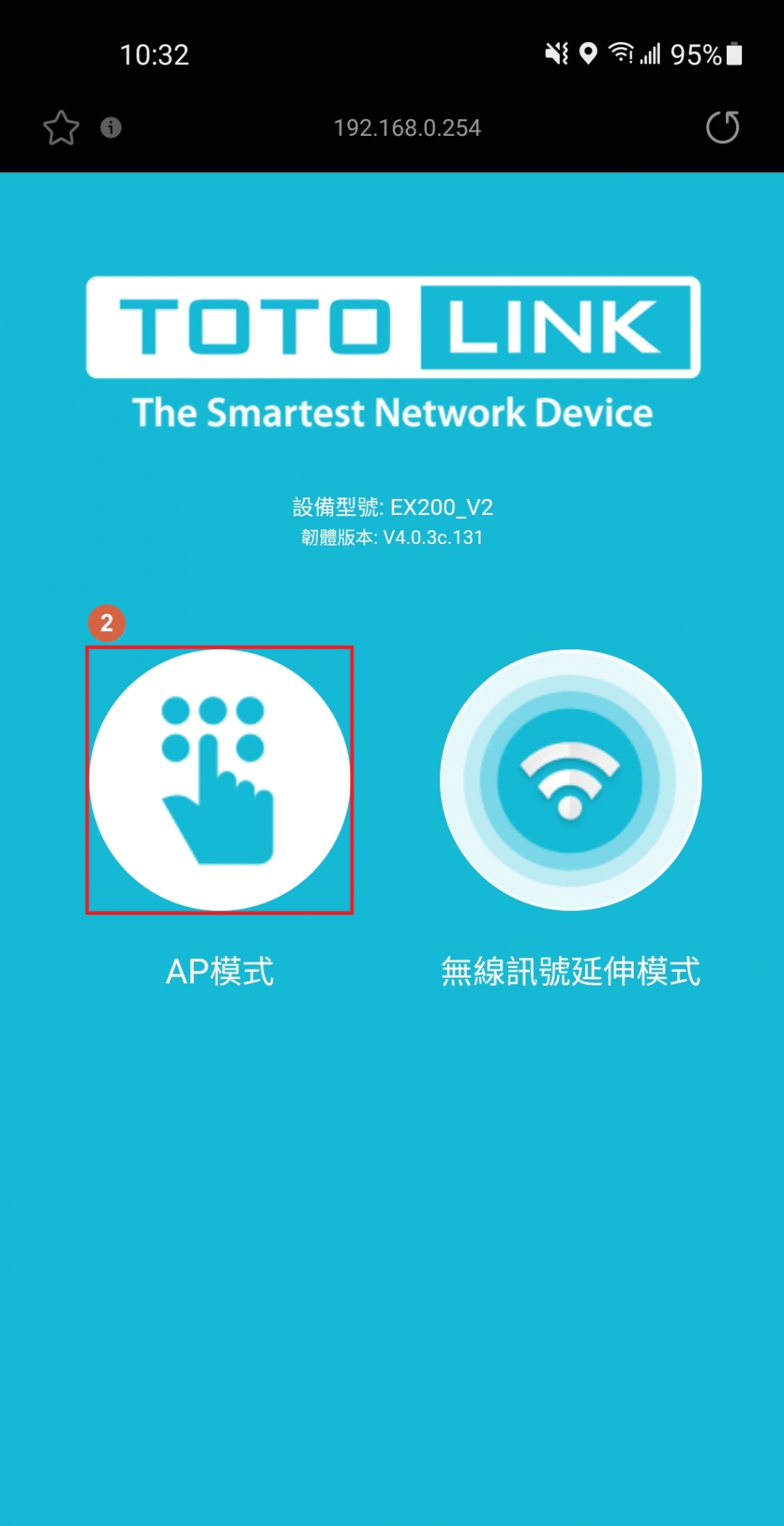The height and width of the screenshot is (1526, 784).
Task: Choose 無線訊號延伸模式
Action: pos(570,780)
